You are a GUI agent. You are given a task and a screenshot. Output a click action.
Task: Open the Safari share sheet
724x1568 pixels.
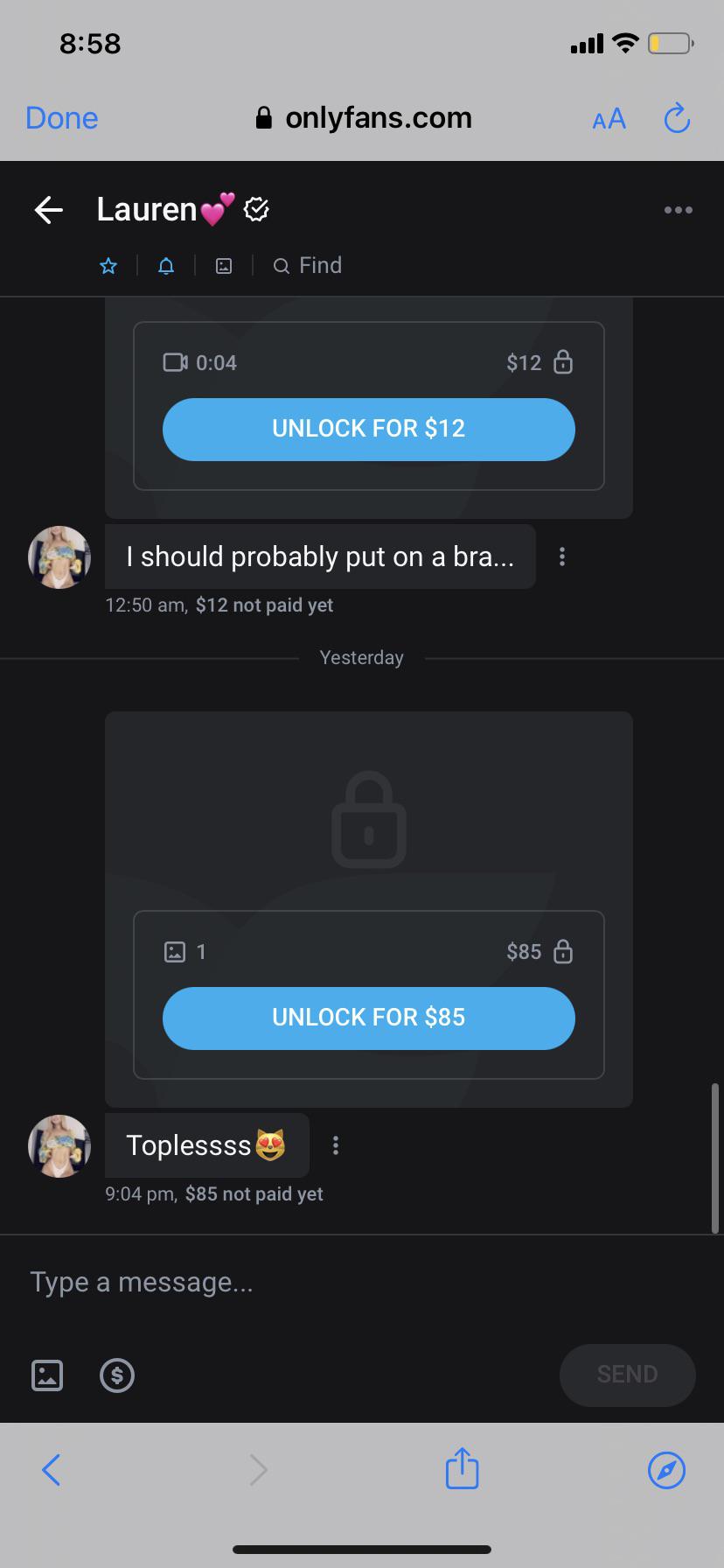[462, 1469]
